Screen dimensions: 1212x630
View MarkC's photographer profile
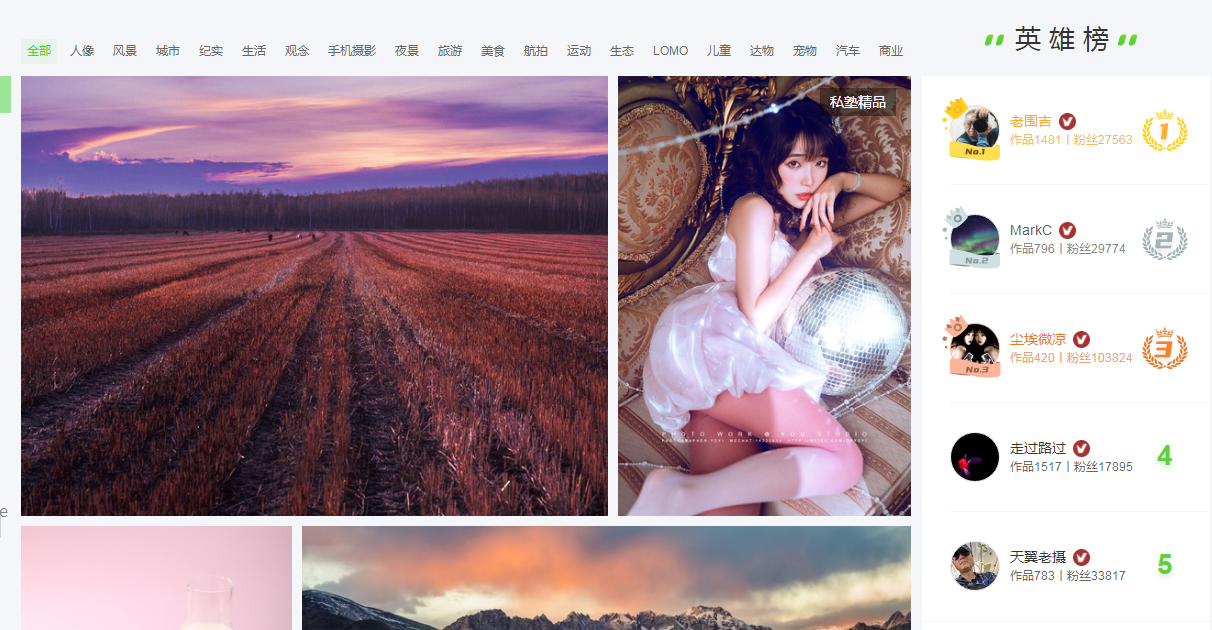pyautogui.click(x=1030, y=230)
